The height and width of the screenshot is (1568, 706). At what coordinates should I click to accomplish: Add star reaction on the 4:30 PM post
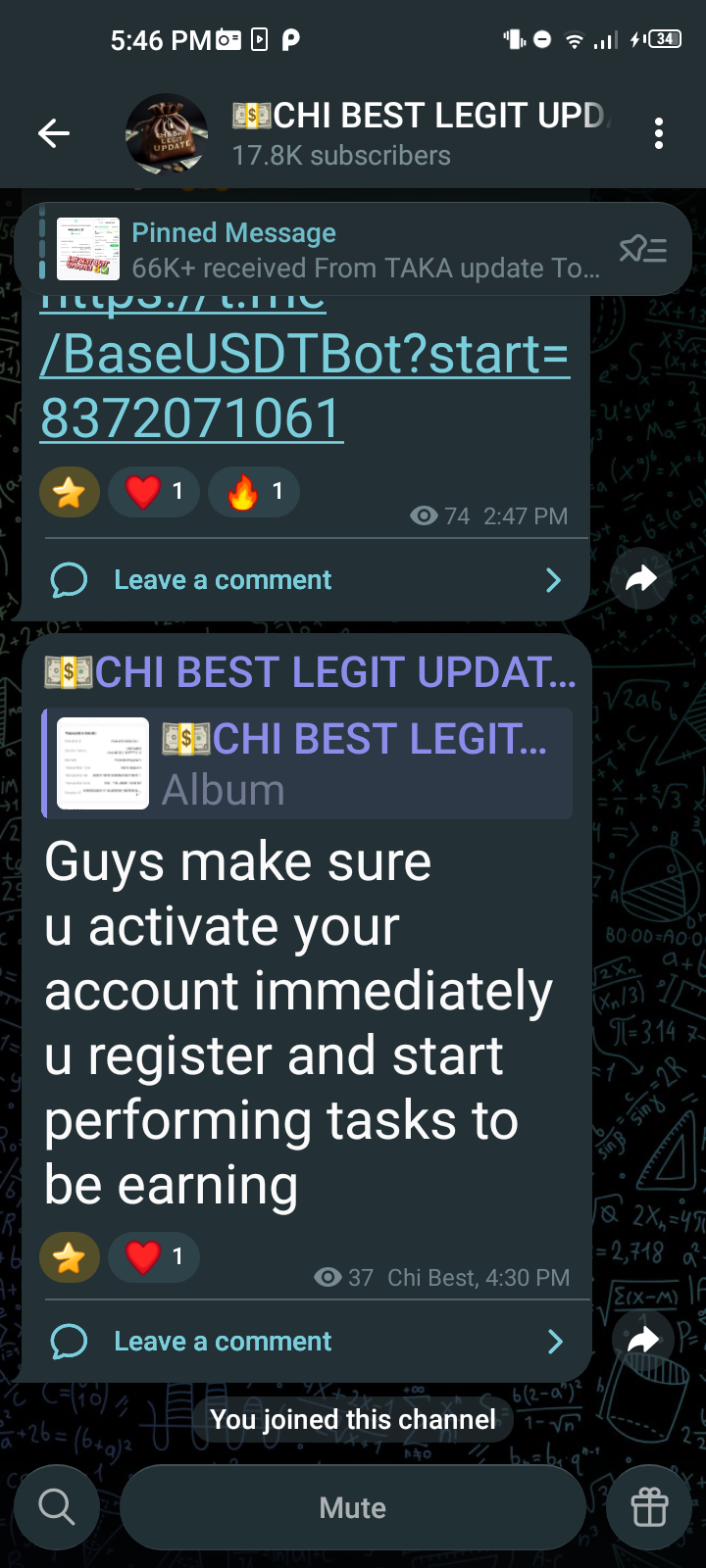tap(70, 1257)
